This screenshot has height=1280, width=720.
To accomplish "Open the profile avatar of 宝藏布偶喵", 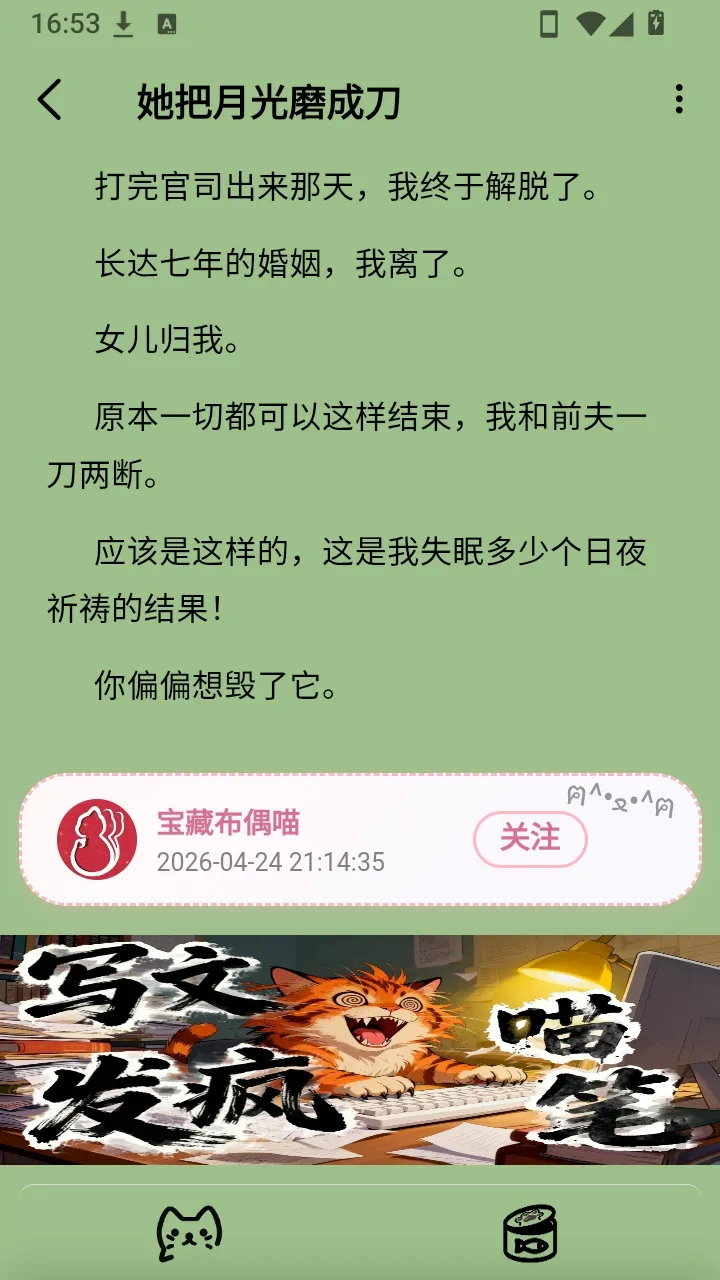I will [97, 839].
